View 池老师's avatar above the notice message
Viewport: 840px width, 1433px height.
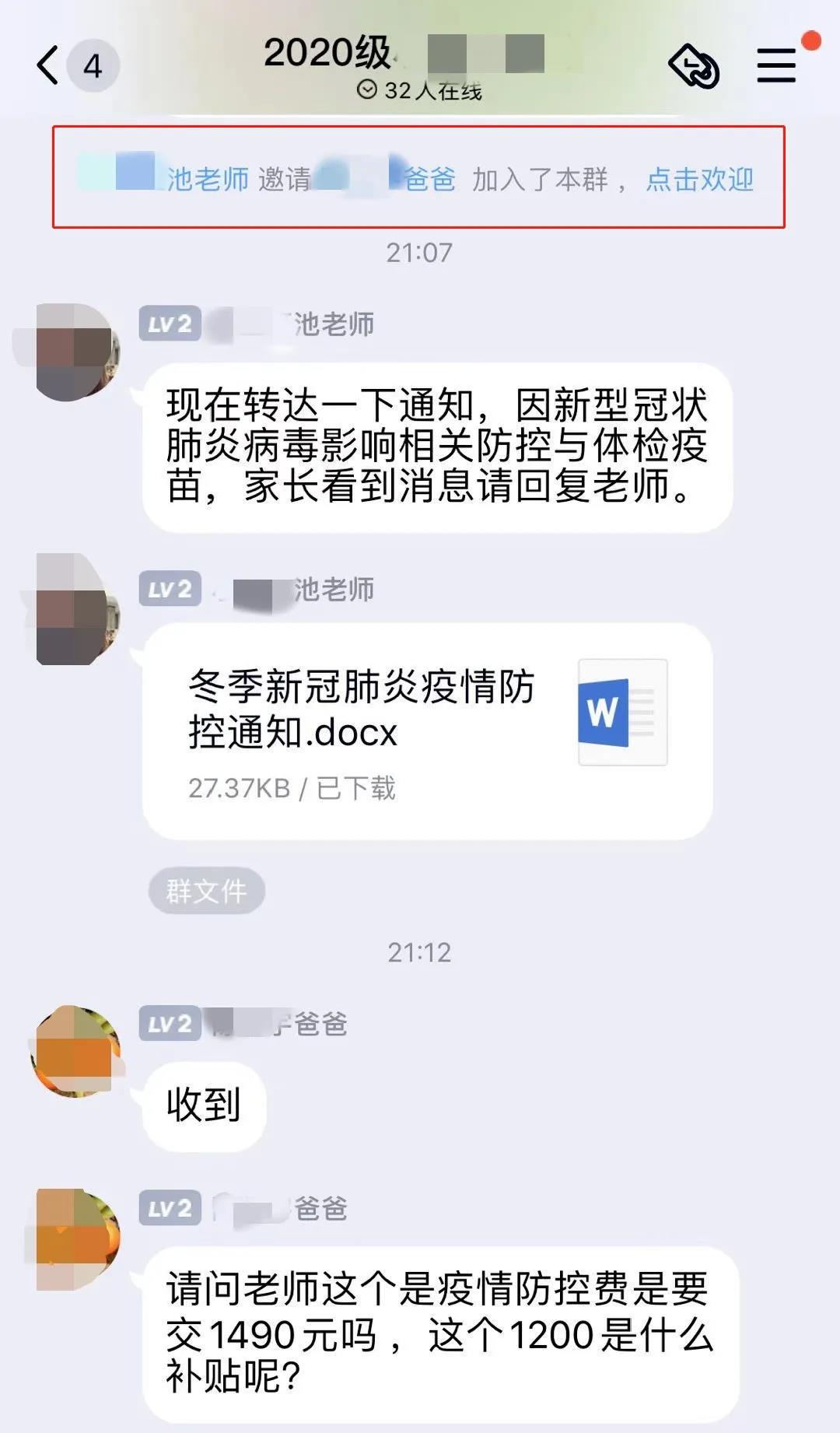click(75, 352)
